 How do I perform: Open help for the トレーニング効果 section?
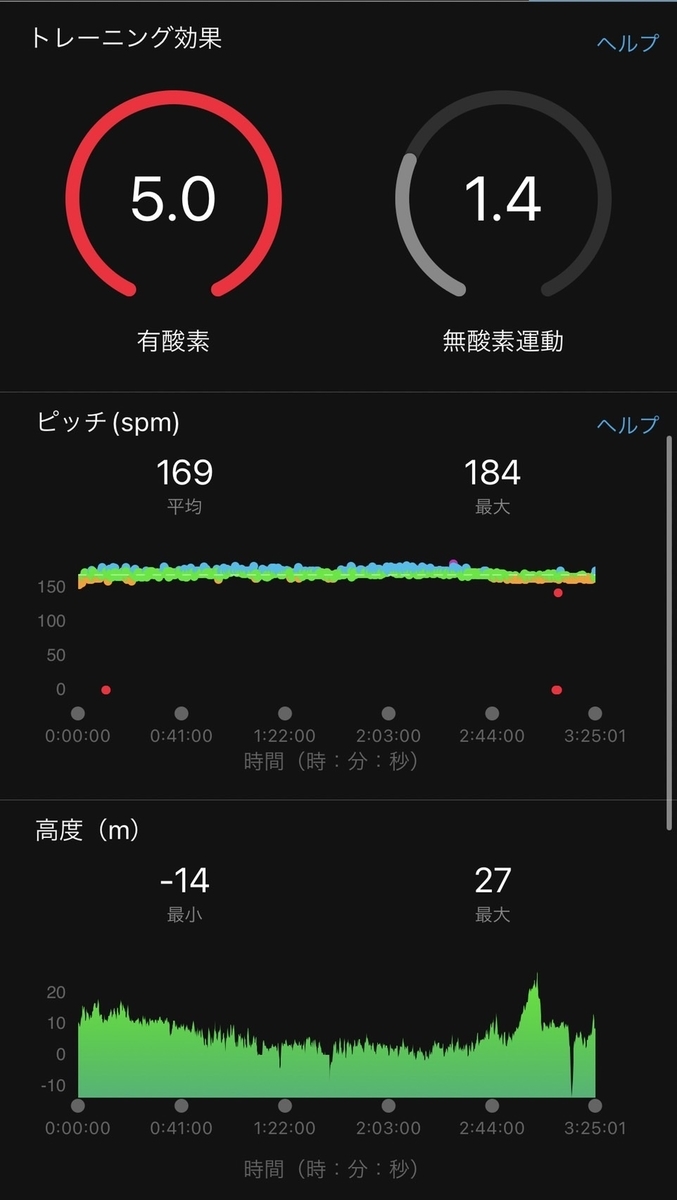point(628,43)
